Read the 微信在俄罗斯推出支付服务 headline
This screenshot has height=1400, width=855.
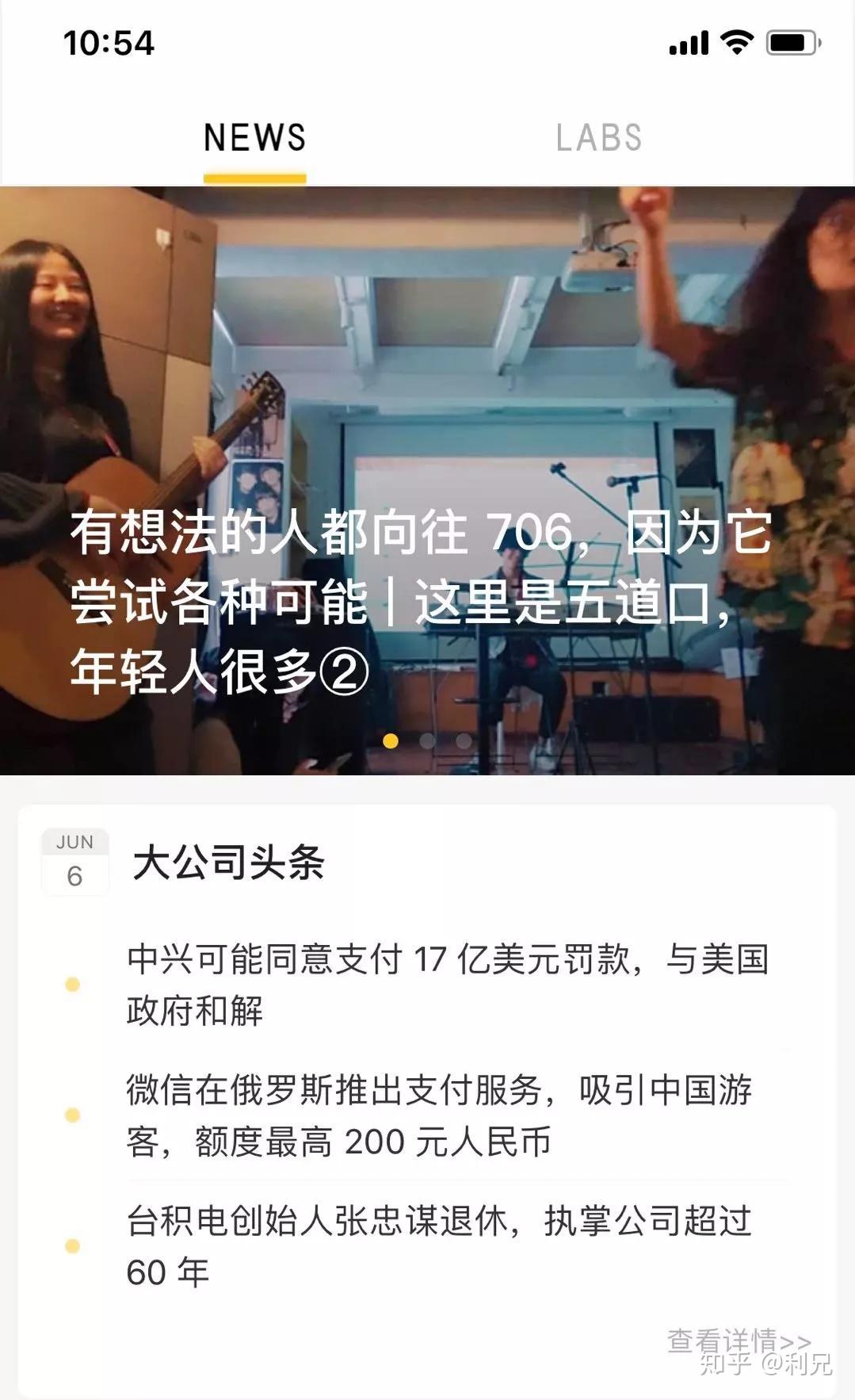pyautogui.click(x=440, y=1115)
